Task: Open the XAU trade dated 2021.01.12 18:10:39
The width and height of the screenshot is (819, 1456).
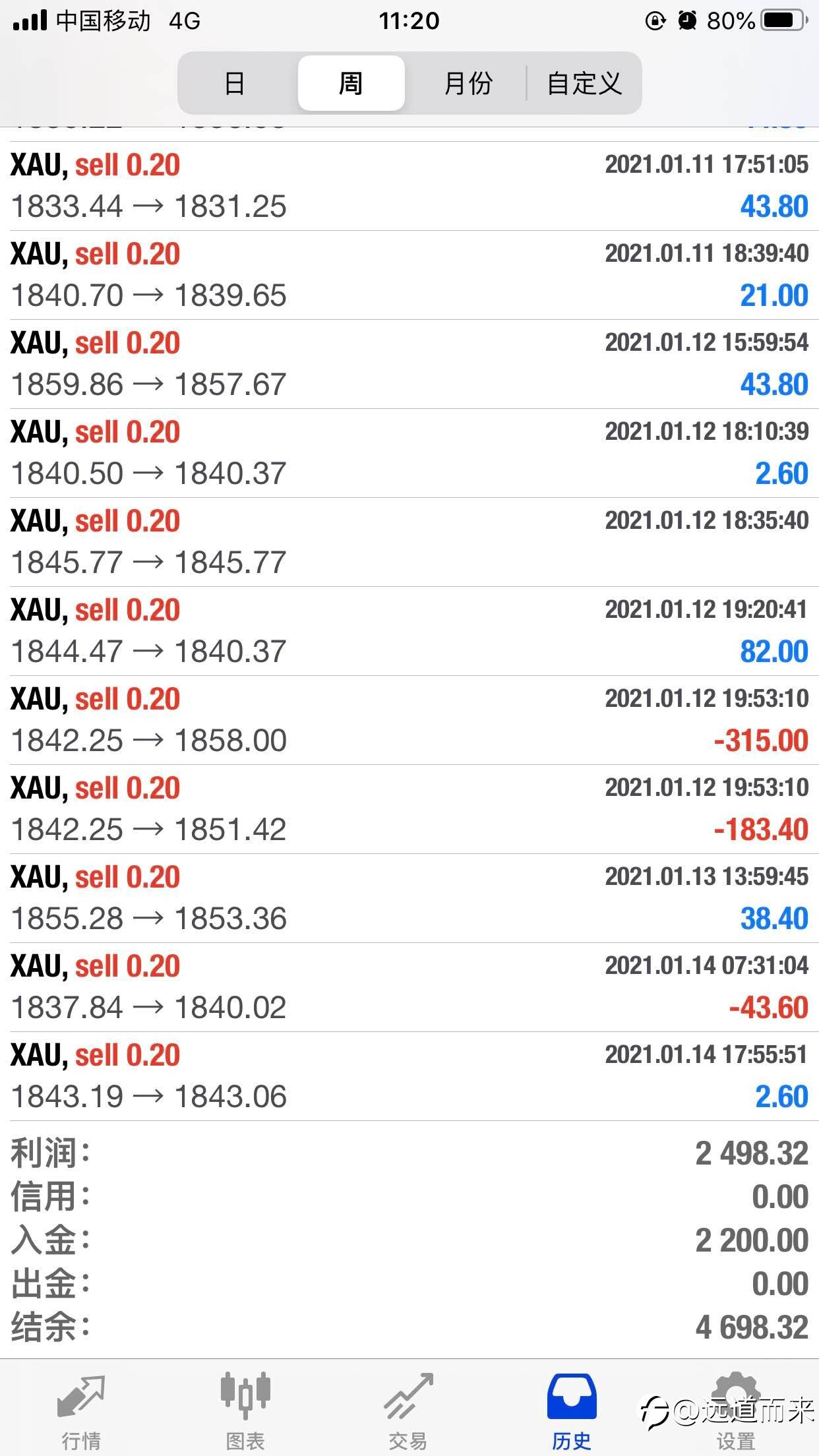Action: tap(409, 453)
